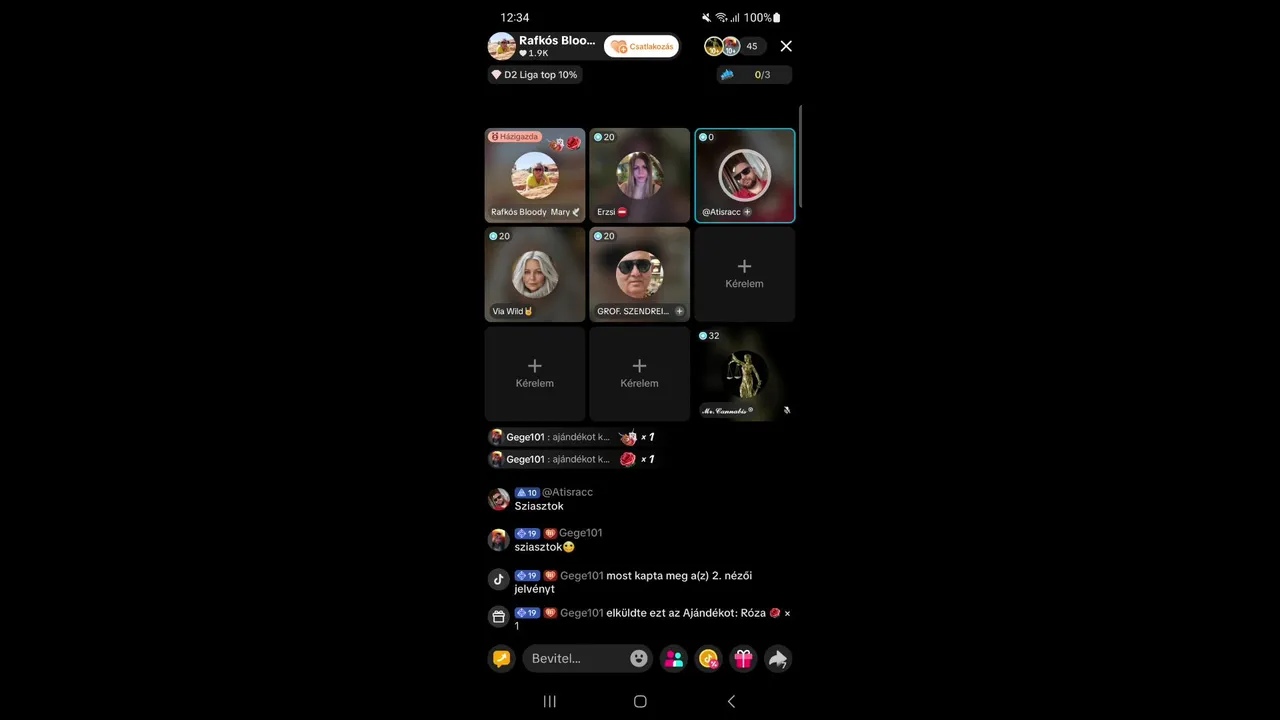Select Mr. Cannabis guest tile

click(745, 374)
